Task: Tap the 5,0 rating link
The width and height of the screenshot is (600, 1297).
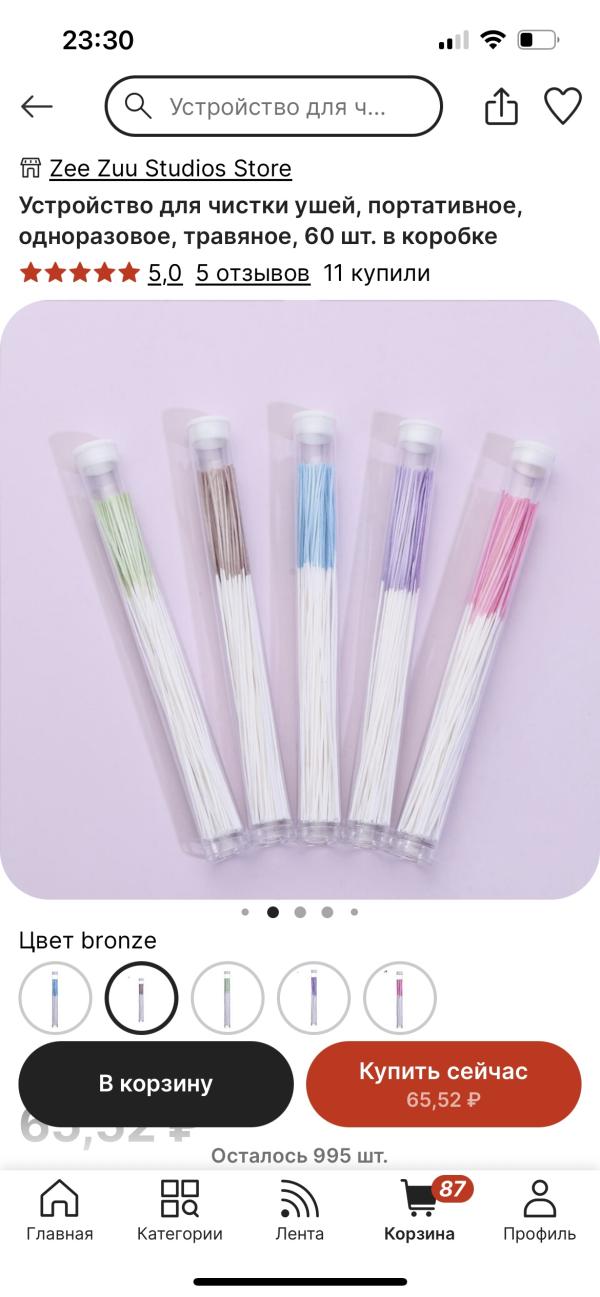Action: [x=165, y=273]
